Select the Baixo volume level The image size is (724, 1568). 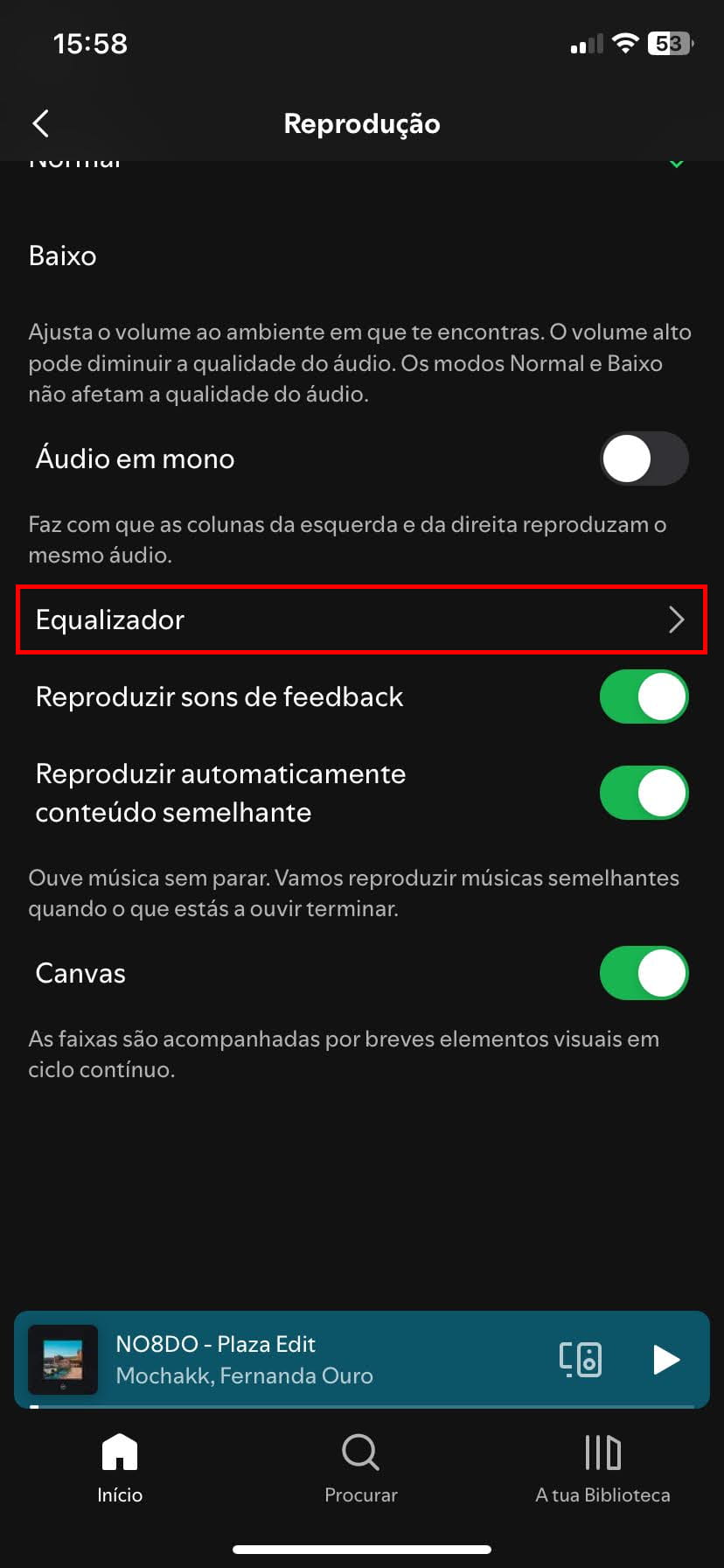362,255
